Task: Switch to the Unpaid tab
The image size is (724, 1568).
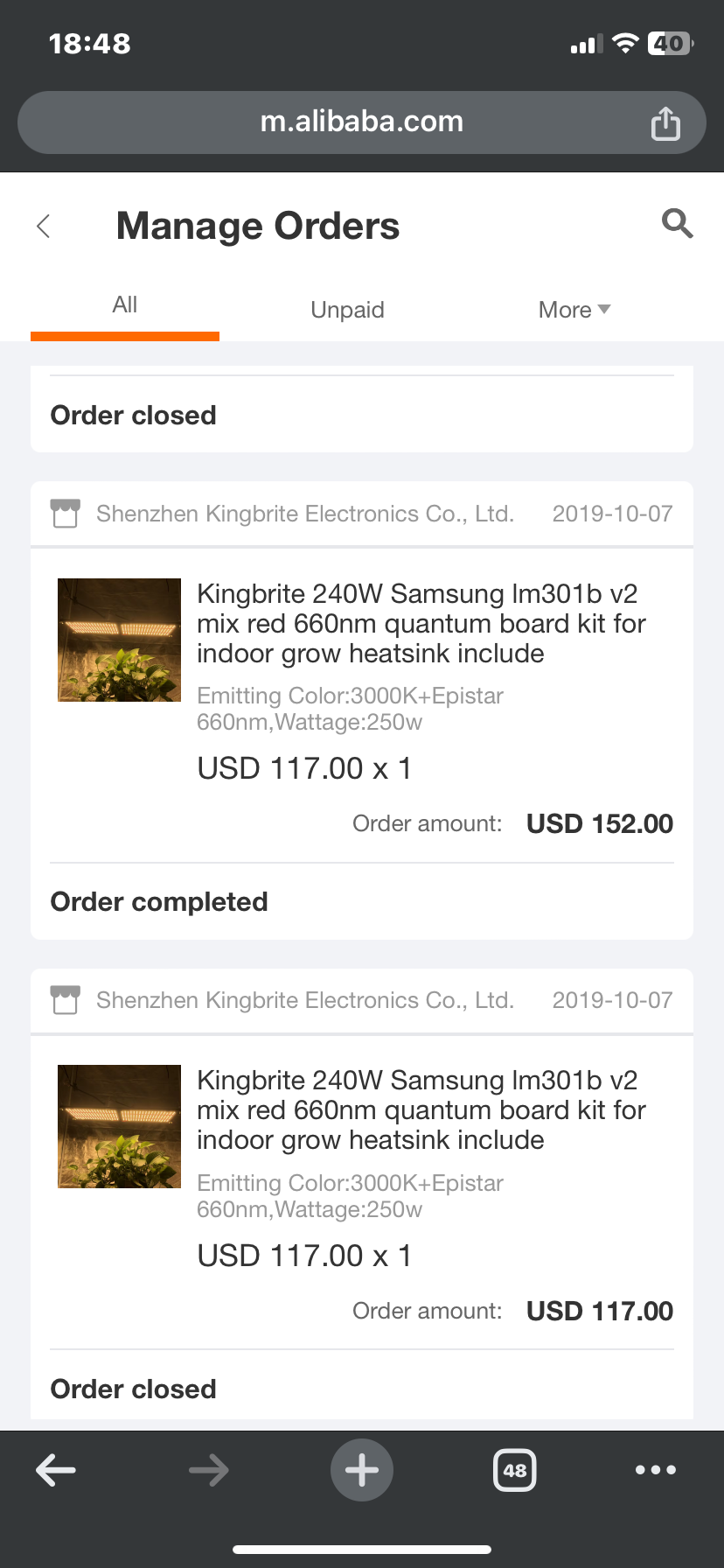Action: click(x=347, y=310)
